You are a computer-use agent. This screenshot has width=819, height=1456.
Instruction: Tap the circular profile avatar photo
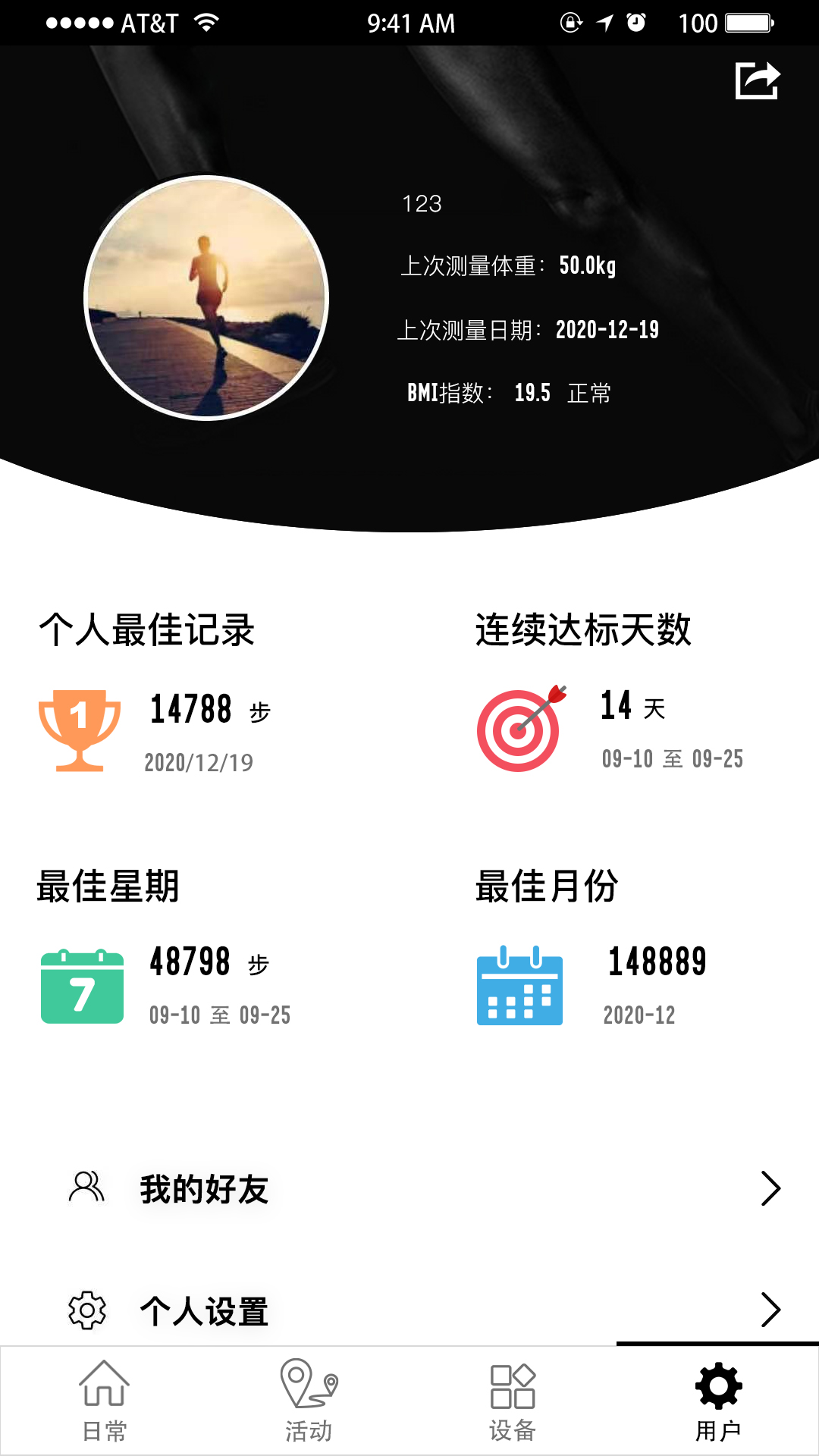pyautogui.click(x=206, y=296)
